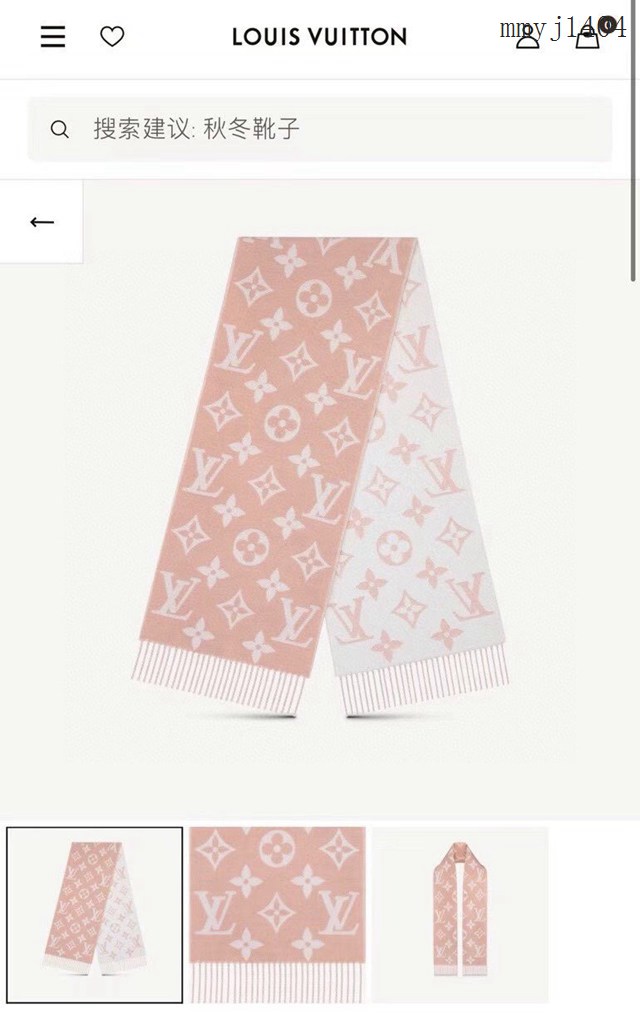Open the hamburger menu
640x1014 pixels.
[x=53, y=37]
